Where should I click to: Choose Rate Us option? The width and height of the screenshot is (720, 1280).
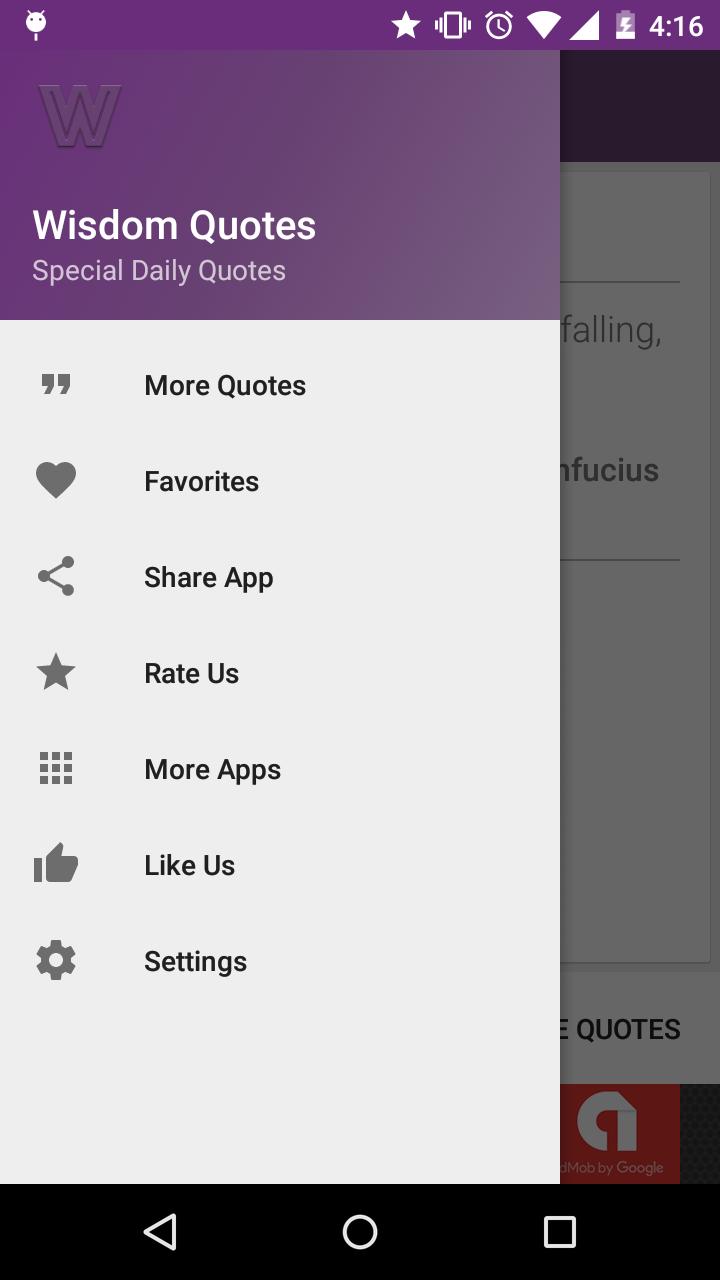coord(191,673)
